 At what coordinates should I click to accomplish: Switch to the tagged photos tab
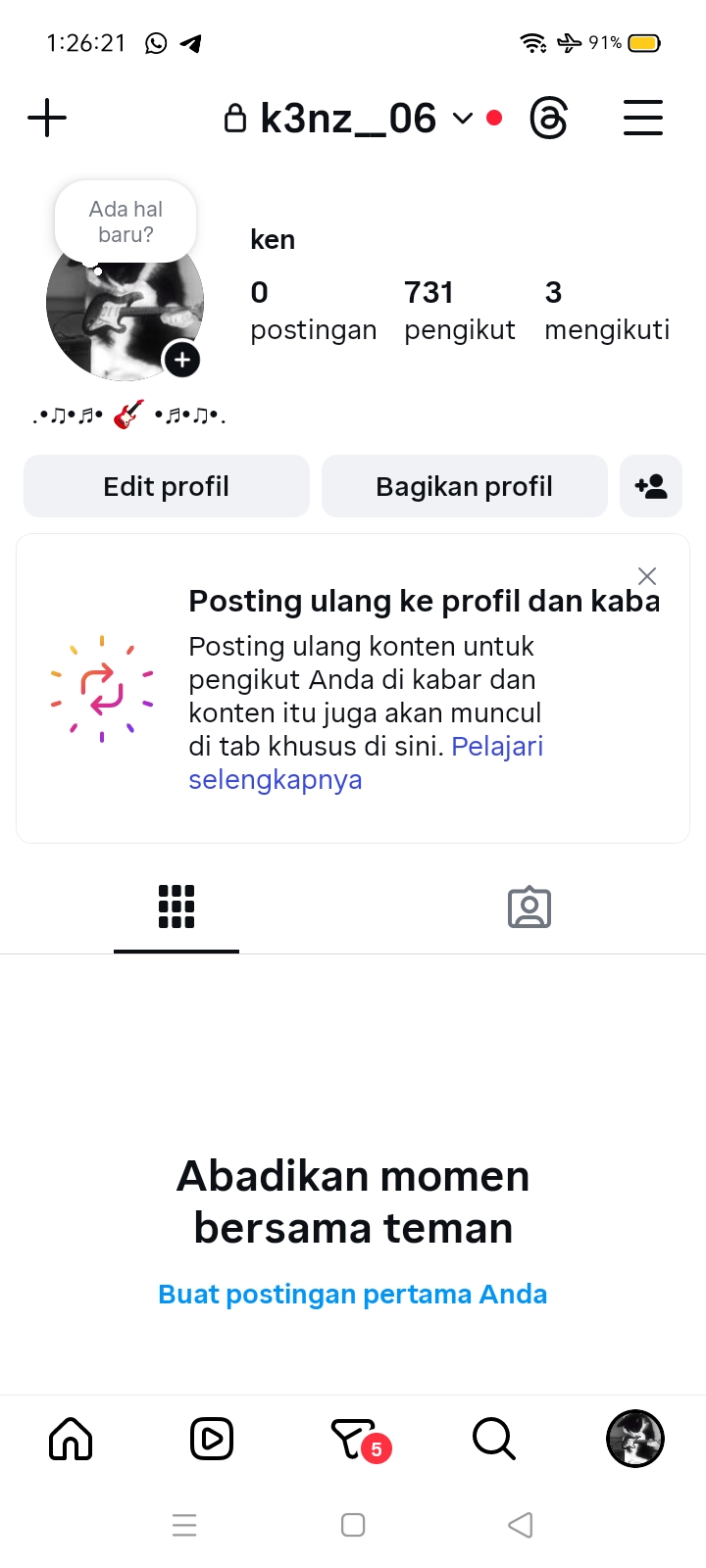tap(529, 907)
